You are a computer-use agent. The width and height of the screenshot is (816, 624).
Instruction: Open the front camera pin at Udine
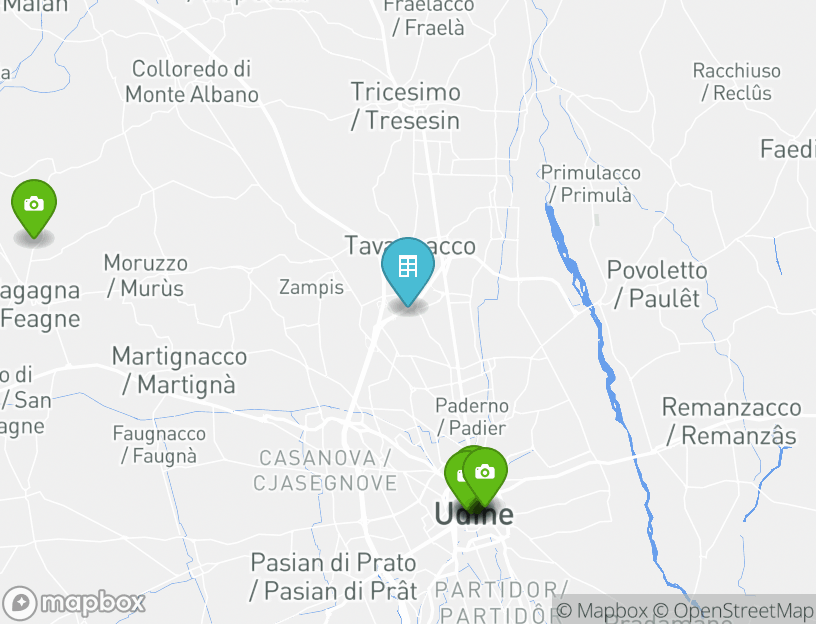[485, 472]
